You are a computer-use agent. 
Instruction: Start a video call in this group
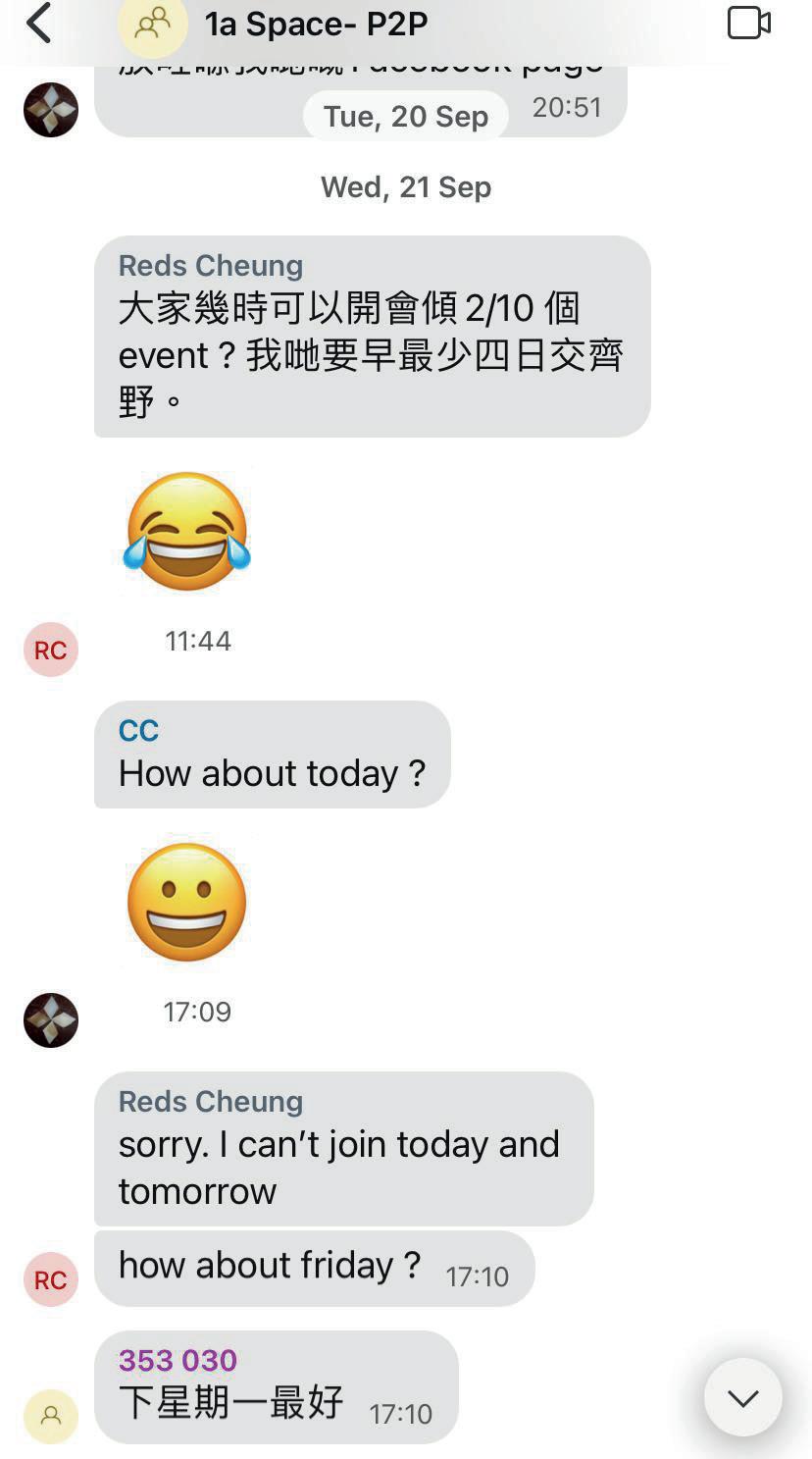pyautogui.click(x=748, y=24)
